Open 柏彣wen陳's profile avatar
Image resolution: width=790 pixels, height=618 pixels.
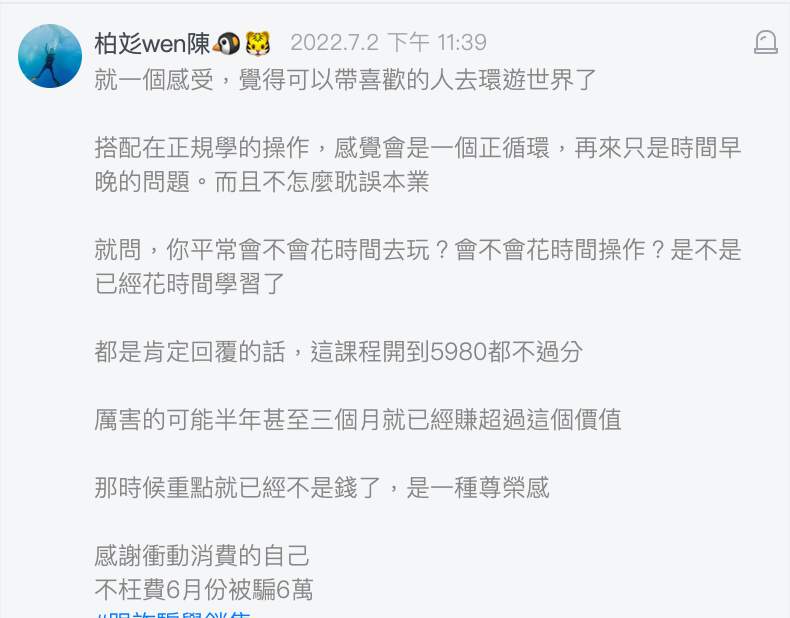50,56
